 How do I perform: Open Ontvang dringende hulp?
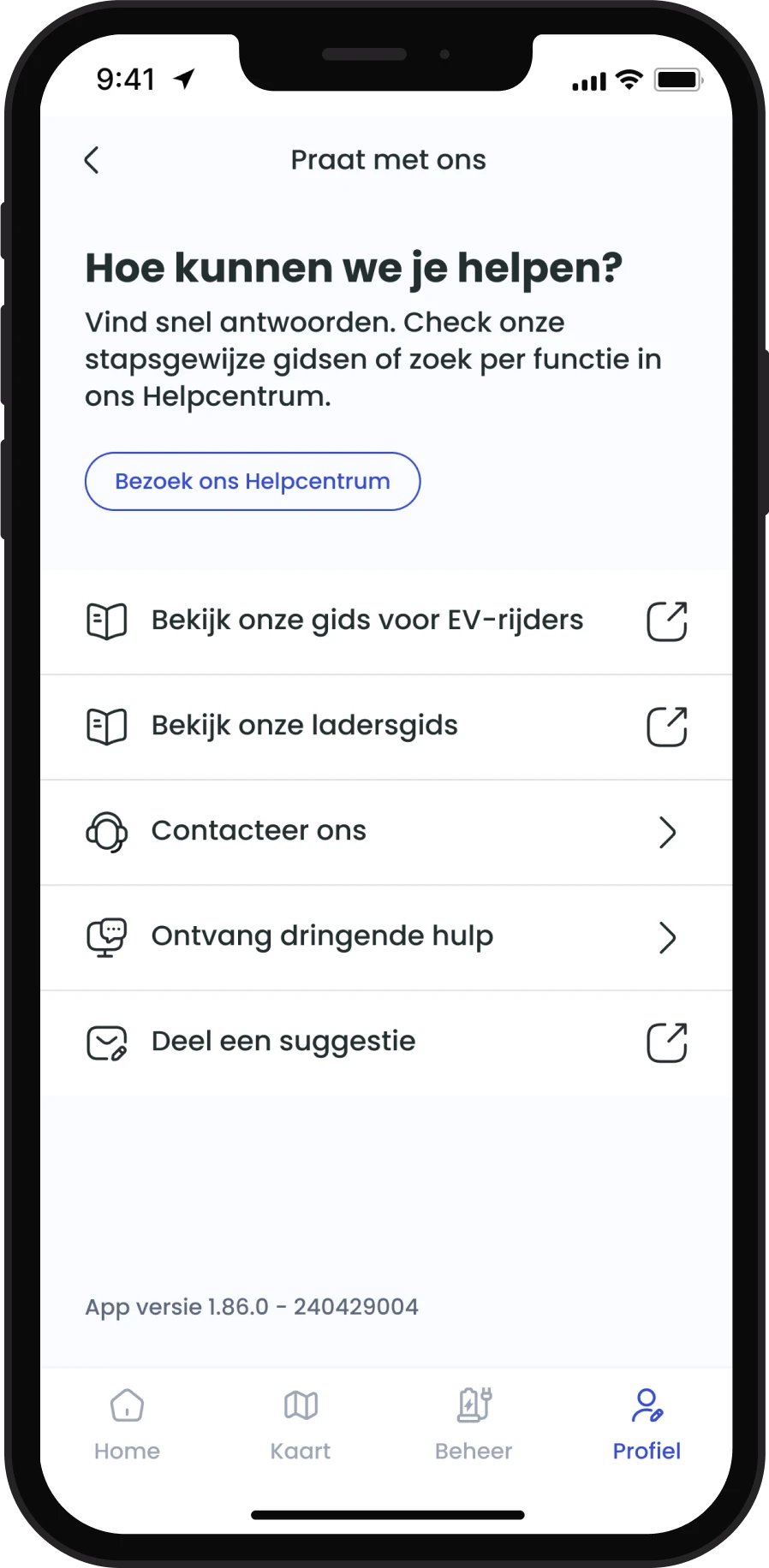point(385,937)
